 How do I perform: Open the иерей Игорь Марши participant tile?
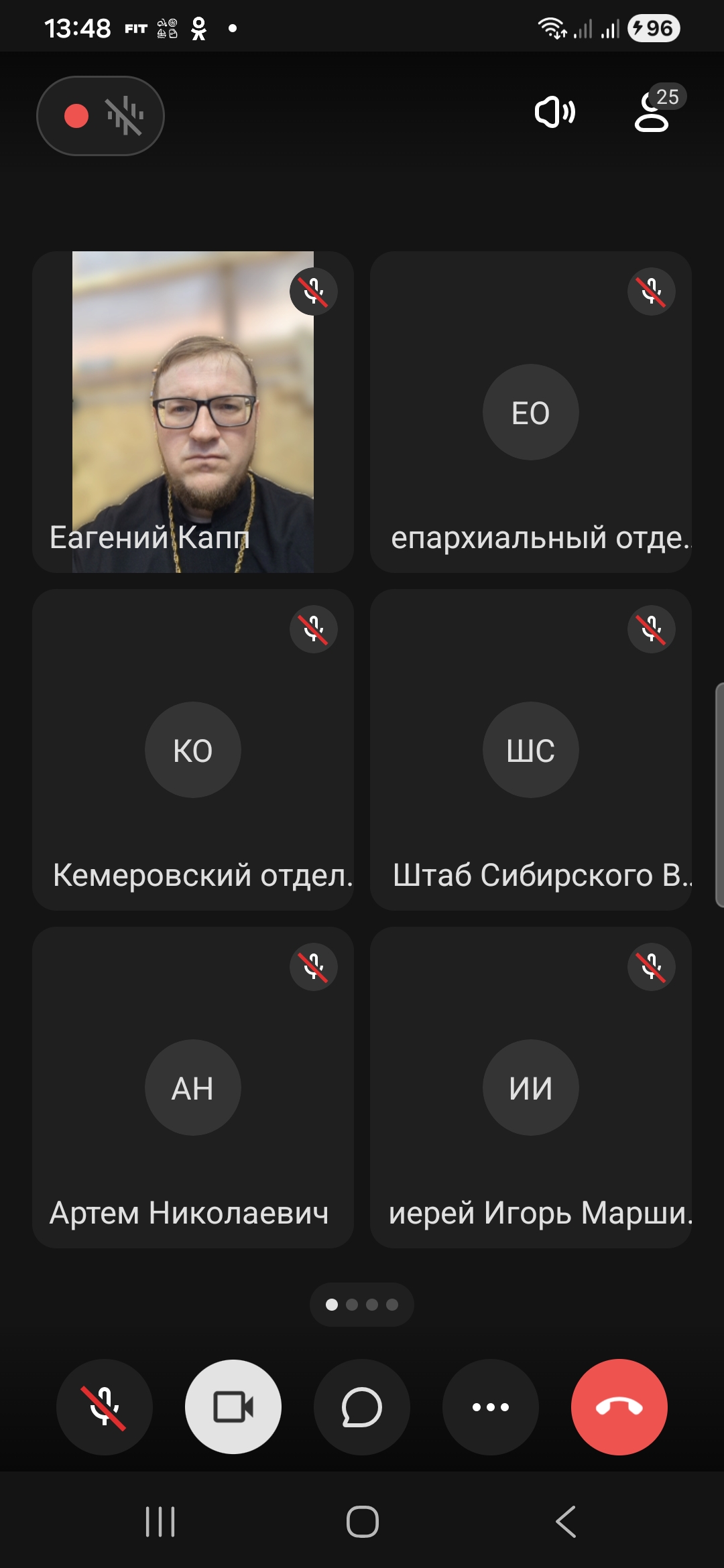[530, 1088]
